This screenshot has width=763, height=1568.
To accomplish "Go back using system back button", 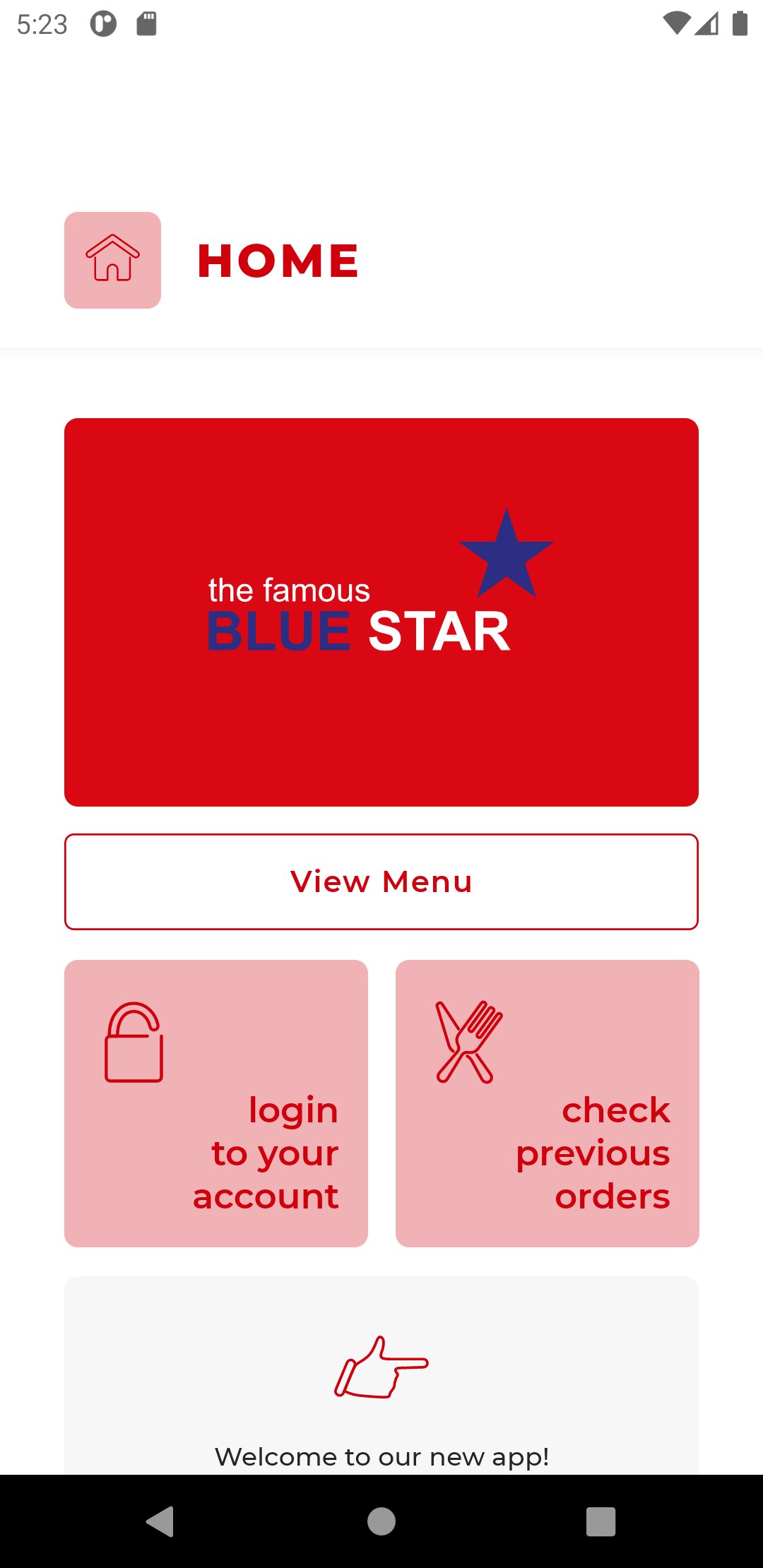I will click(160, 1521).
